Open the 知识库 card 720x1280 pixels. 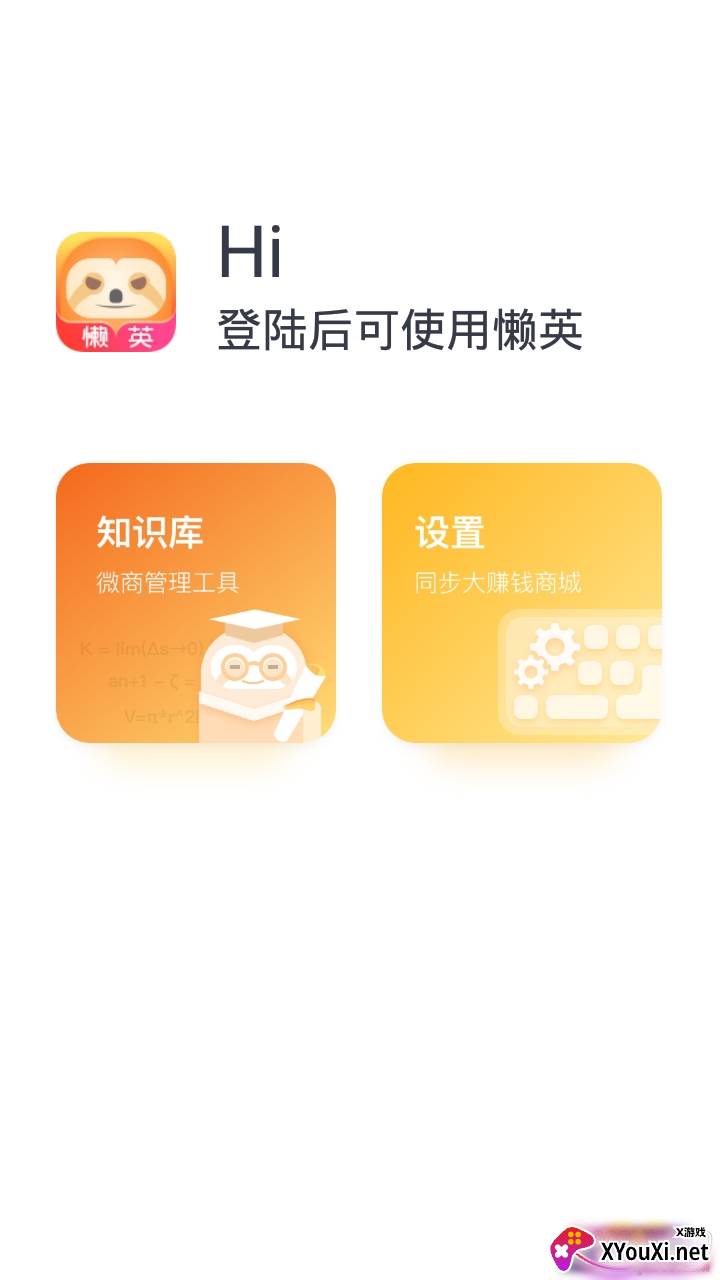click(x=196, y=602)
